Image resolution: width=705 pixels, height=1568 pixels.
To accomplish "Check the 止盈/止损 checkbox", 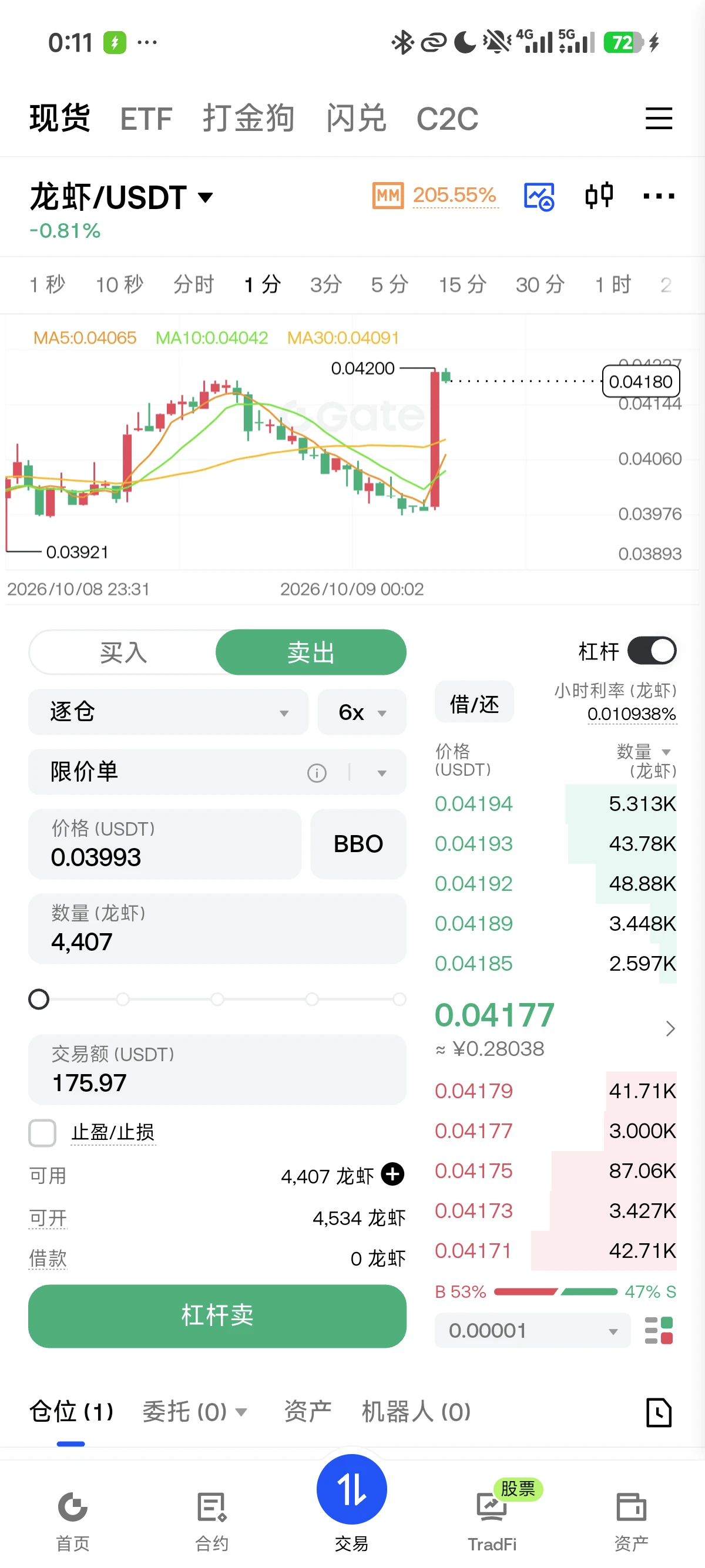I will tap(43, 1133).
